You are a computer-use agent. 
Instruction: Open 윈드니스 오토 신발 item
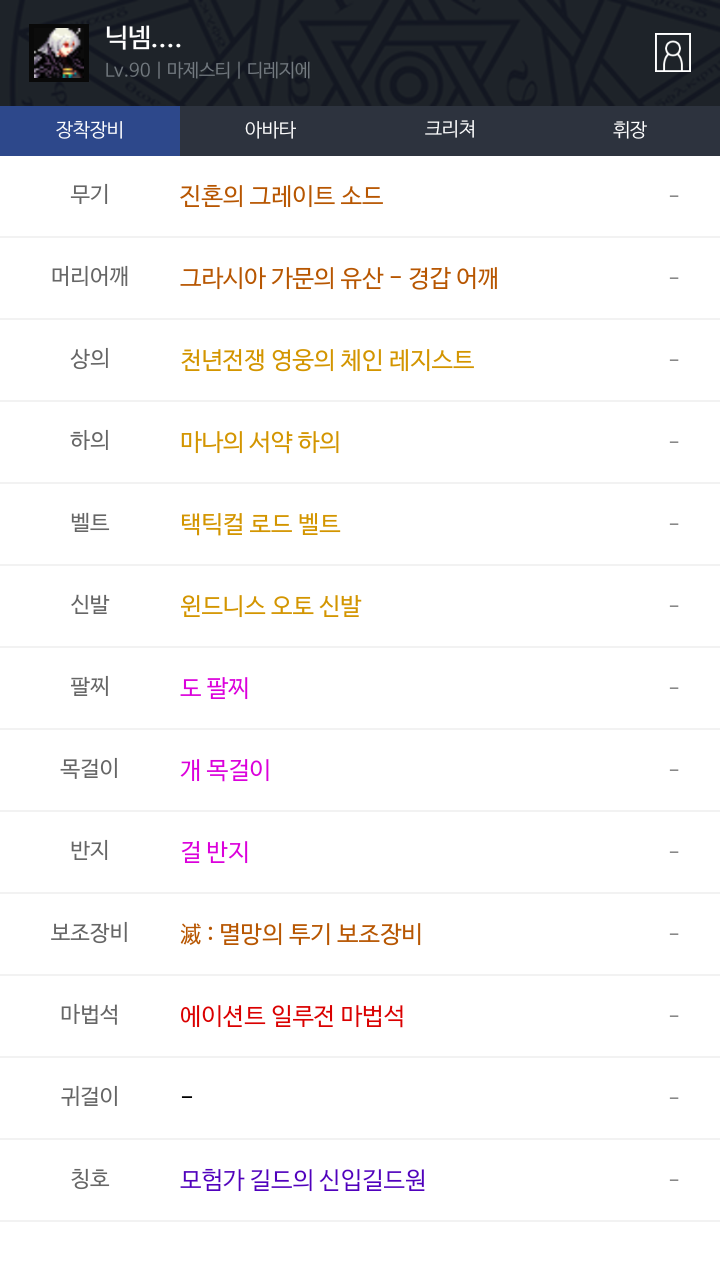270,606
